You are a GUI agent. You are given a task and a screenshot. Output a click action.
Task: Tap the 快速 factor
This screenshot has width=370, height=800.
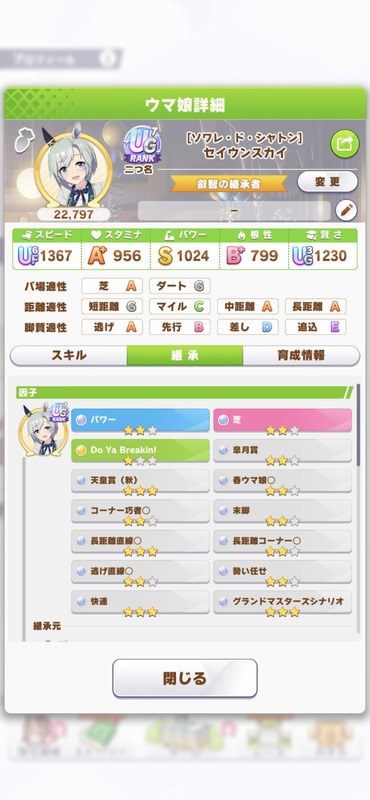140,602
